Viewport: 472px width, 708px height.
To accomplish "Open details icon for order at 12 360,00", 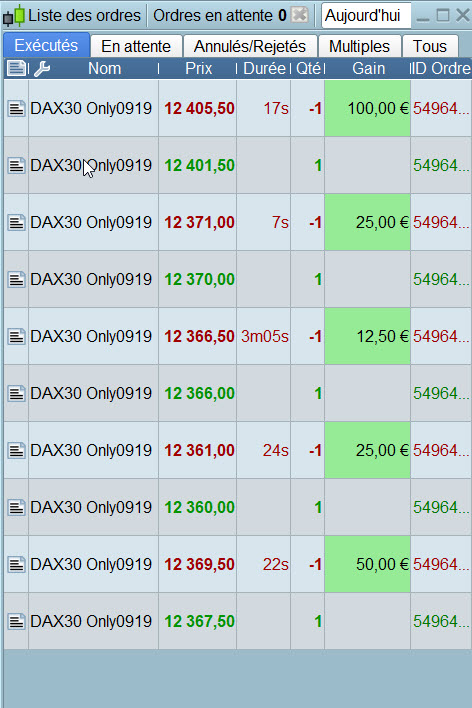I will tap(16, 508).
